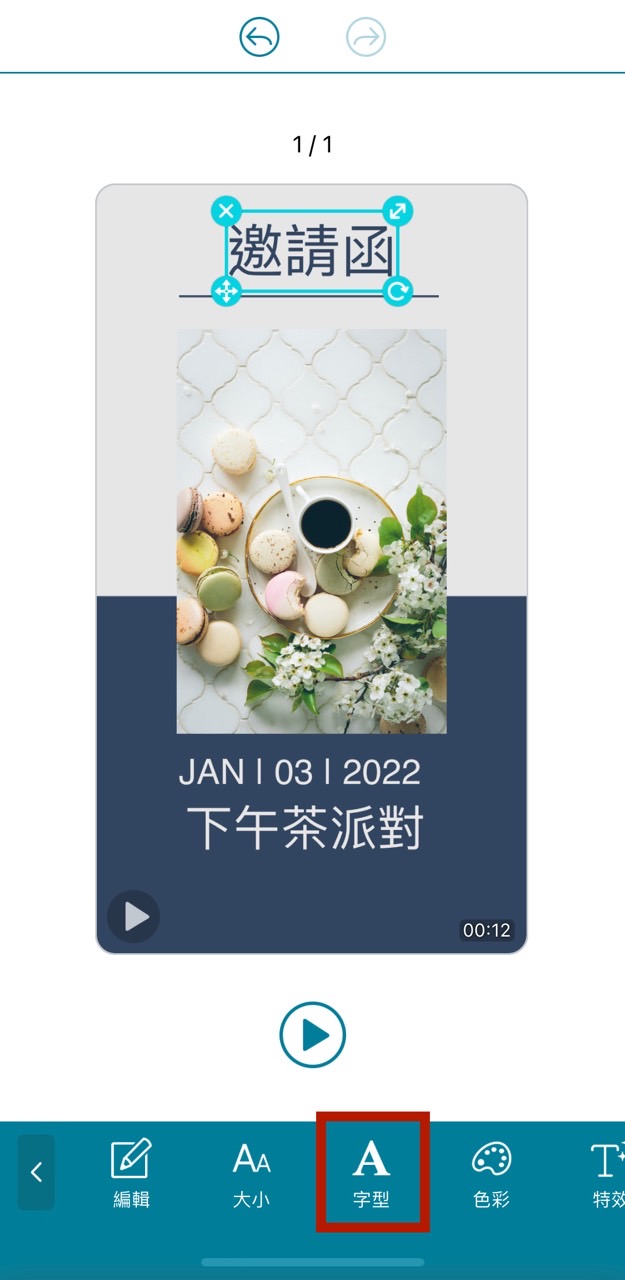Screen dimensions: 625x1280
Task: Play the preview inside the invitation card
Action: pyautogui.click(x=134, y=916)
